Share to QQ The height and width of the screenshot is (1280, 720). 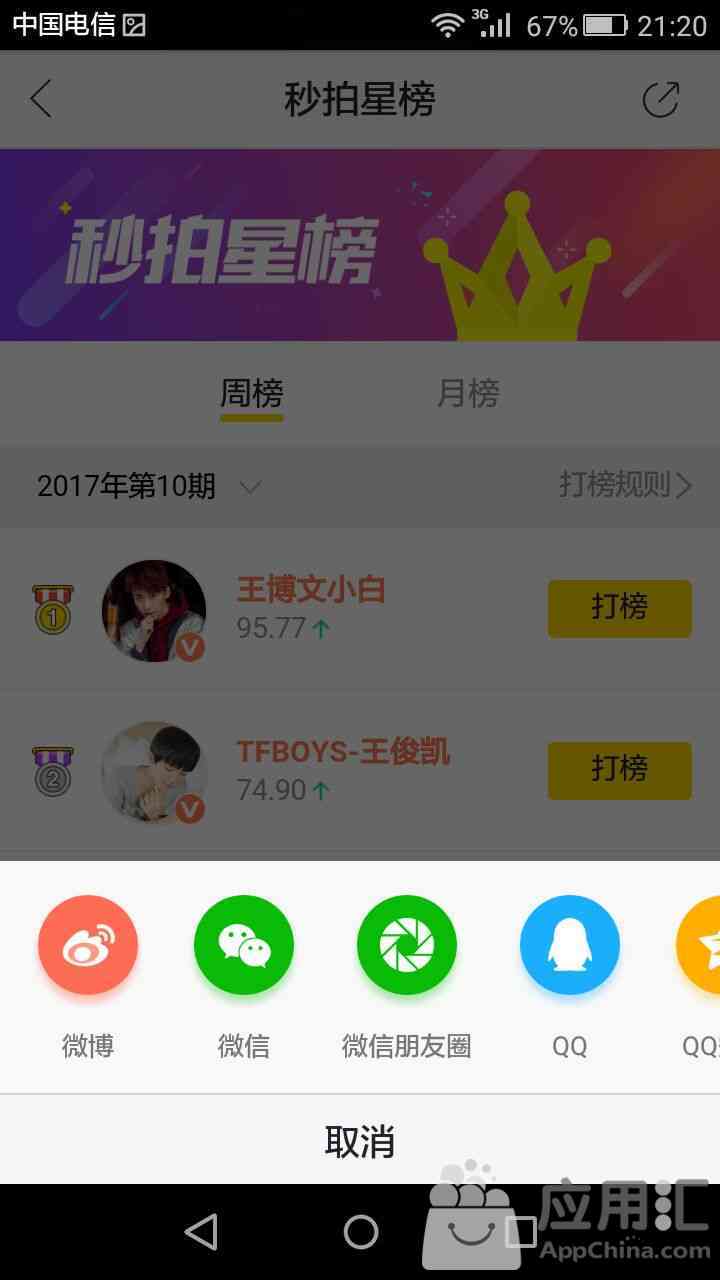coord(570,945)
